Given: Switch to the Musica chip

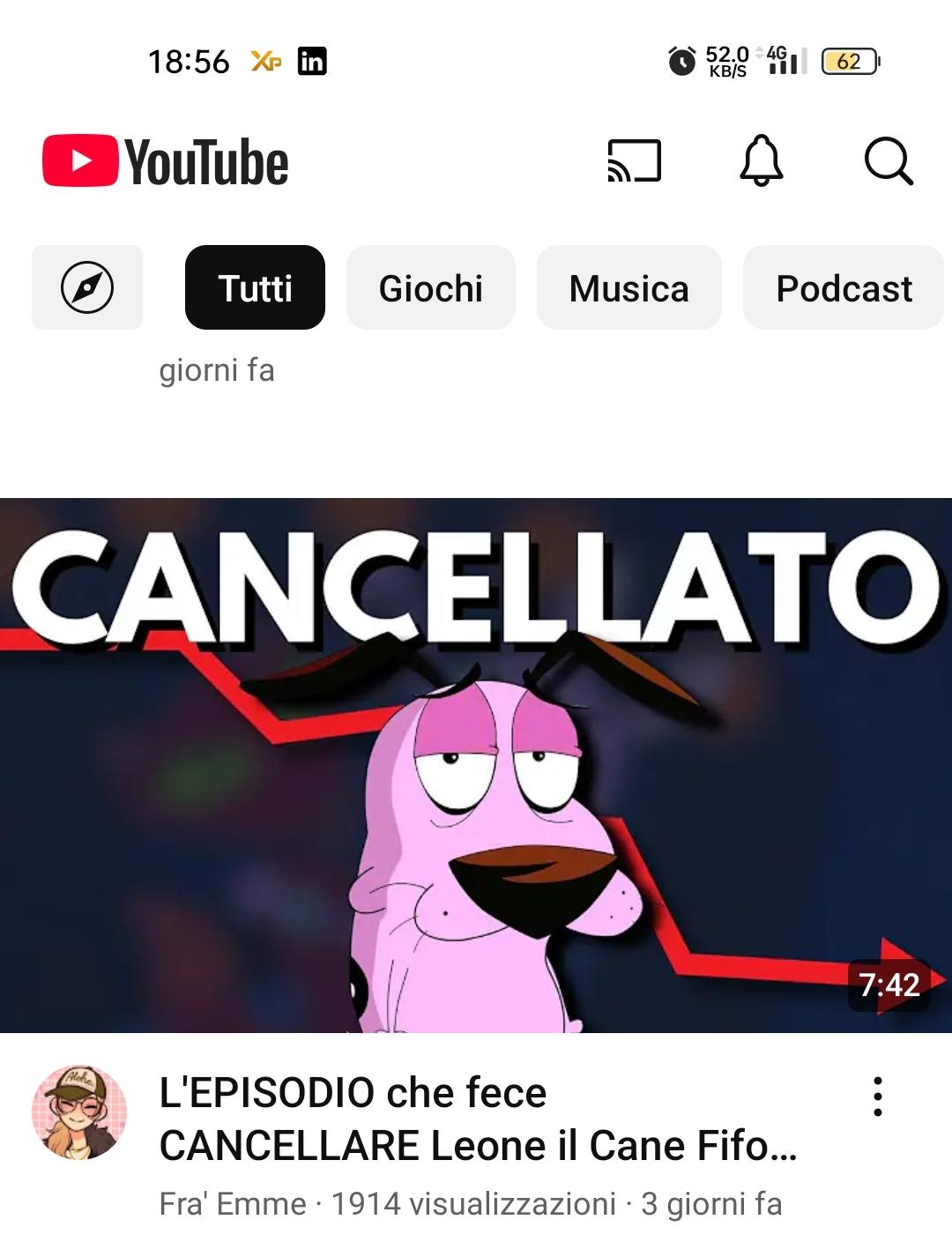Looking at the screenshot, I should pos(628,287).
